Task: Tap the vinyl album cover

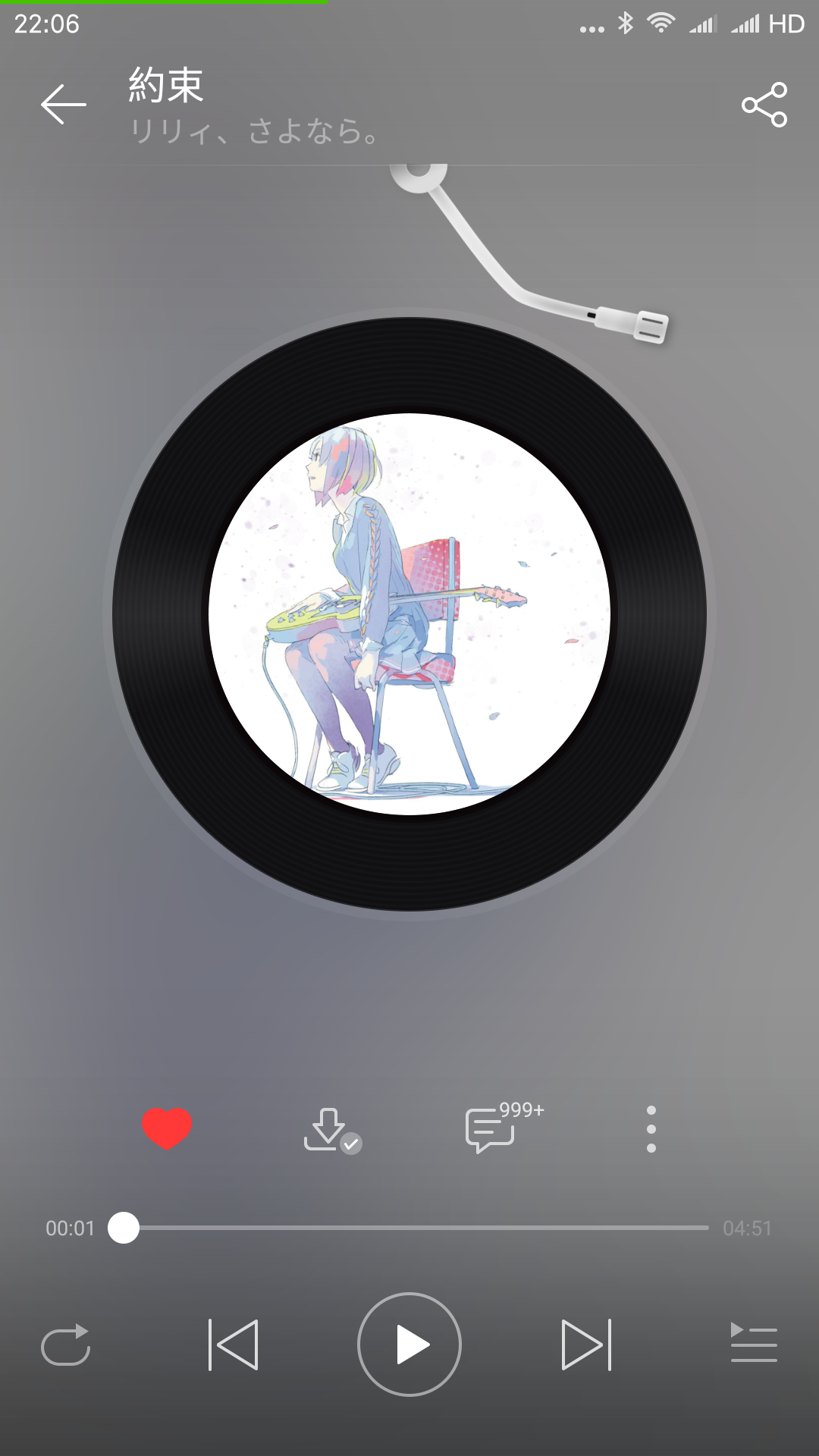Action: (409, 613)
